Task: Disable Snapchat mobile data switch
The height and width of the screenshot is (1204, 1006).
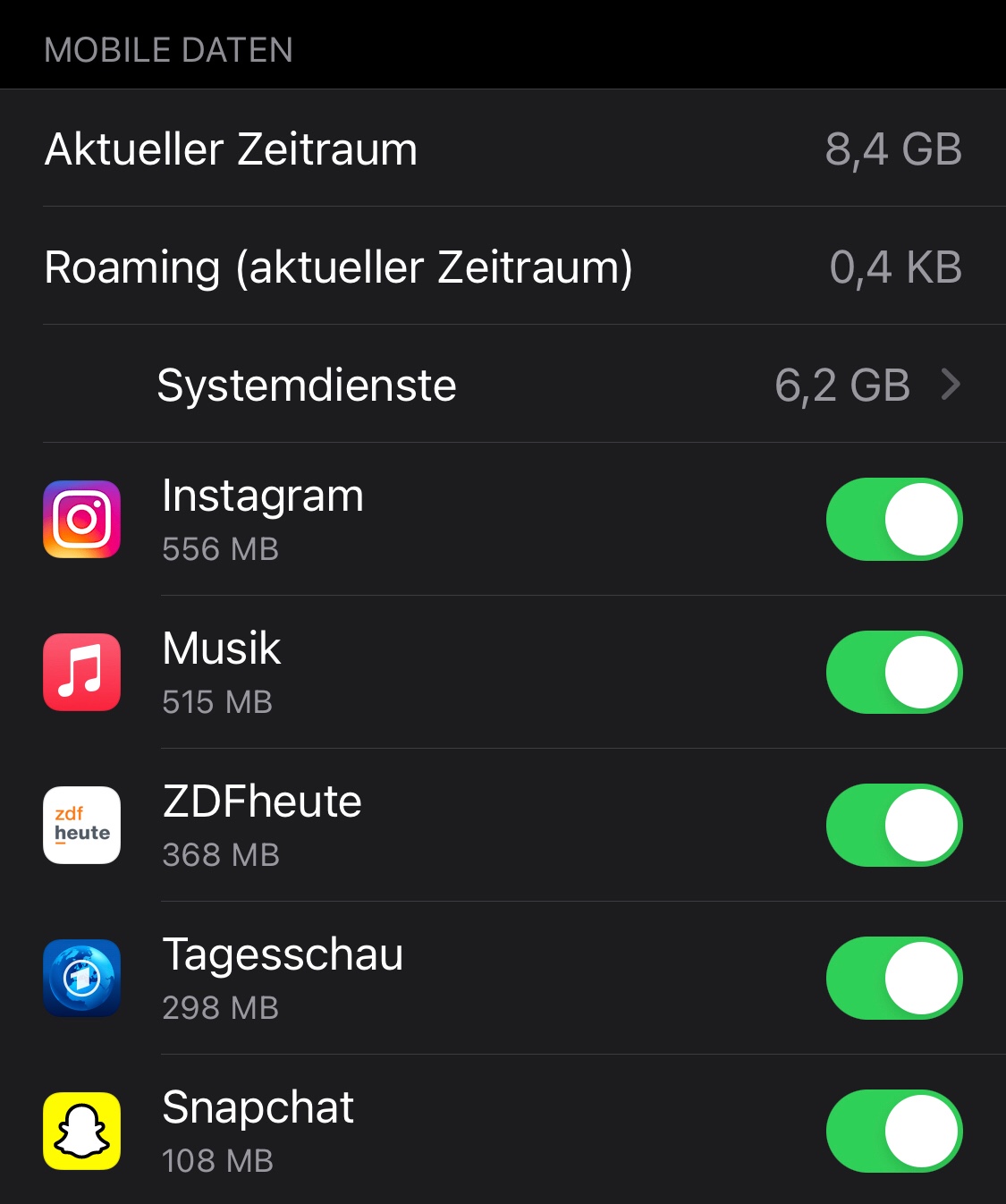Action: pyautogui.click(x=893, y=1132)
